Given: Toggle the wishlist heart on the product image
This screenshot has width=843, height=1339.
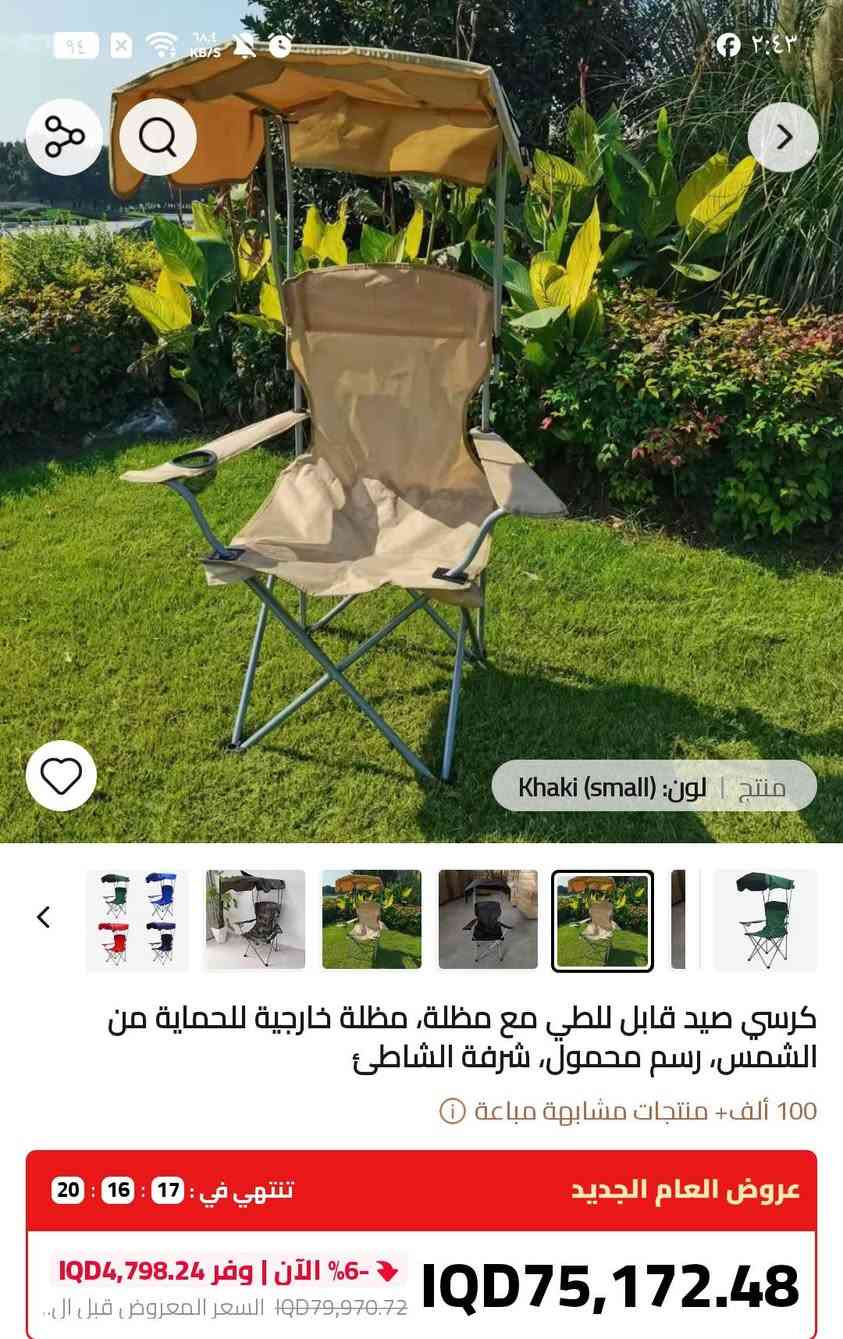Looking at the screenshot, I should [x=63, y=776].
